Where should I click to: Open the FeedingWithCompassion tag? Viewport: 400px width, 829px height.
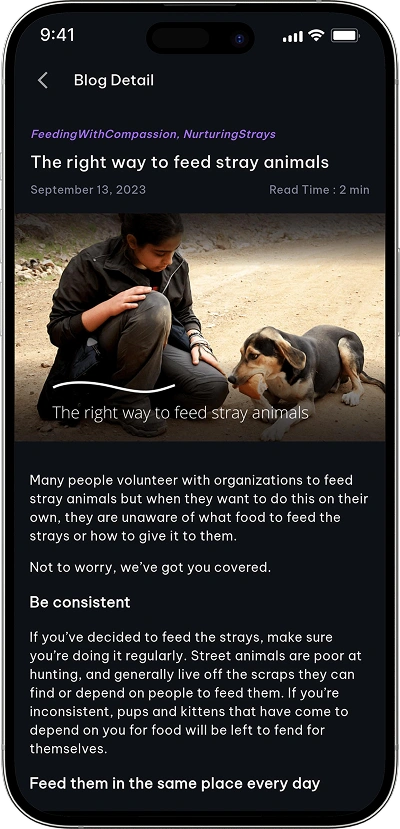pos(104,134)
